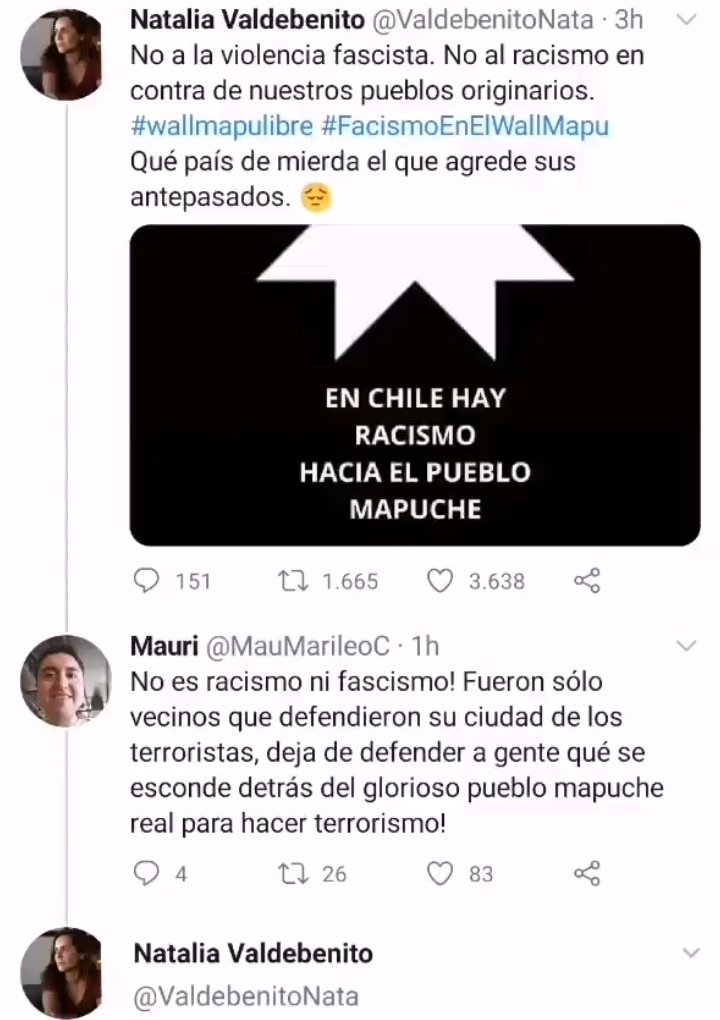Share Mauri's reply
720x1020 pixels.
pos(587,873)
